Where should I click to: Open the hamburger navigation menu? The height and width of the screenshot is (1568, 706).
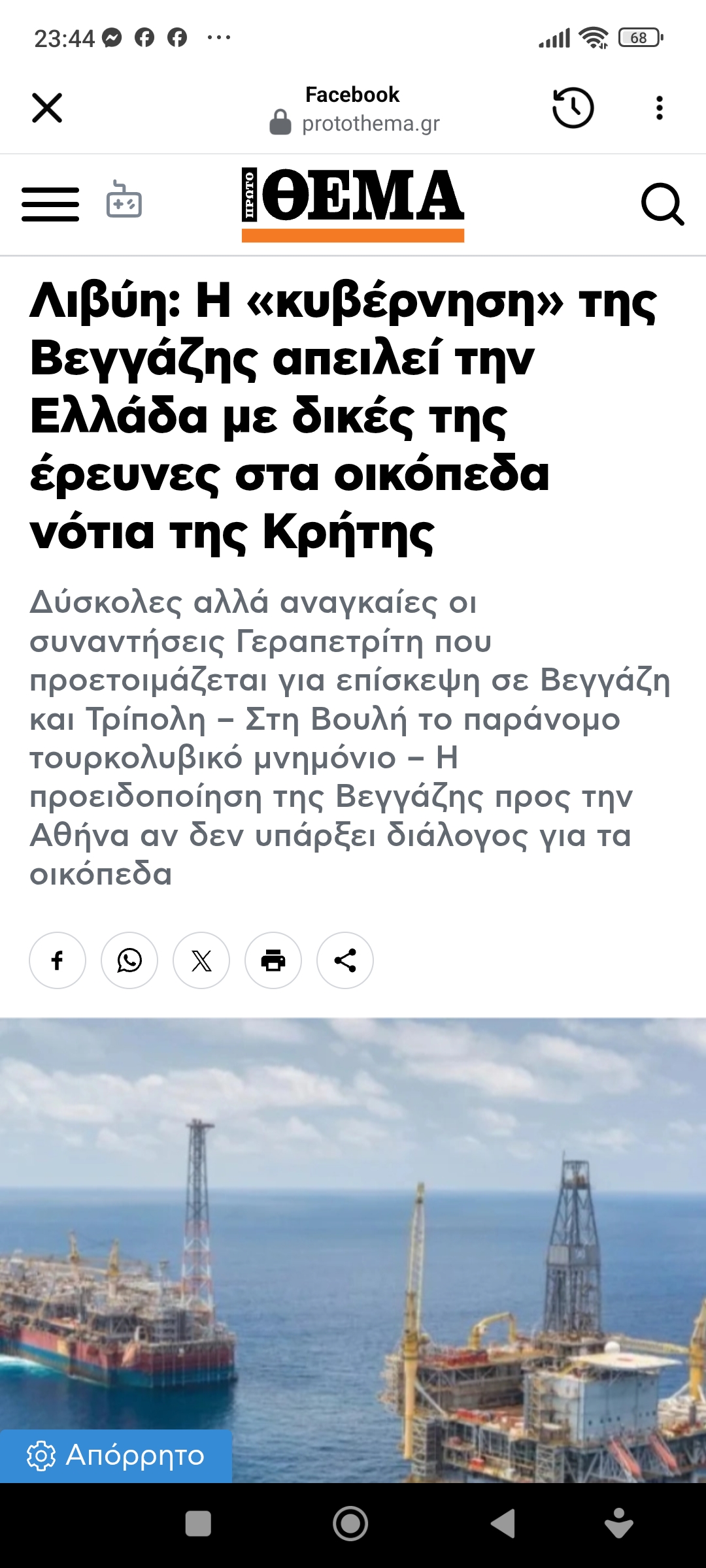click(x=50, y=204)
